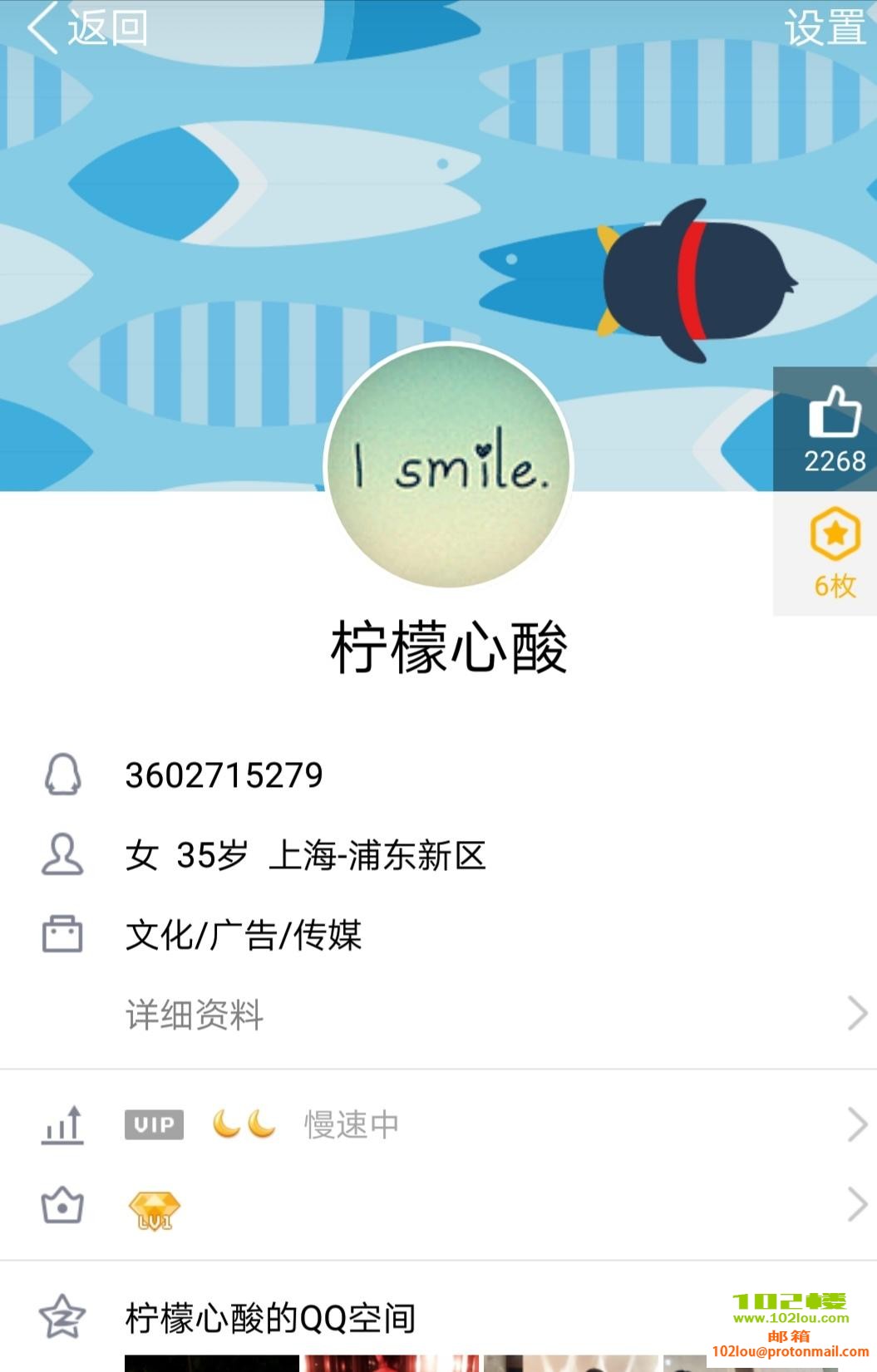Open 设置 settings

click(x=825, y=27)
